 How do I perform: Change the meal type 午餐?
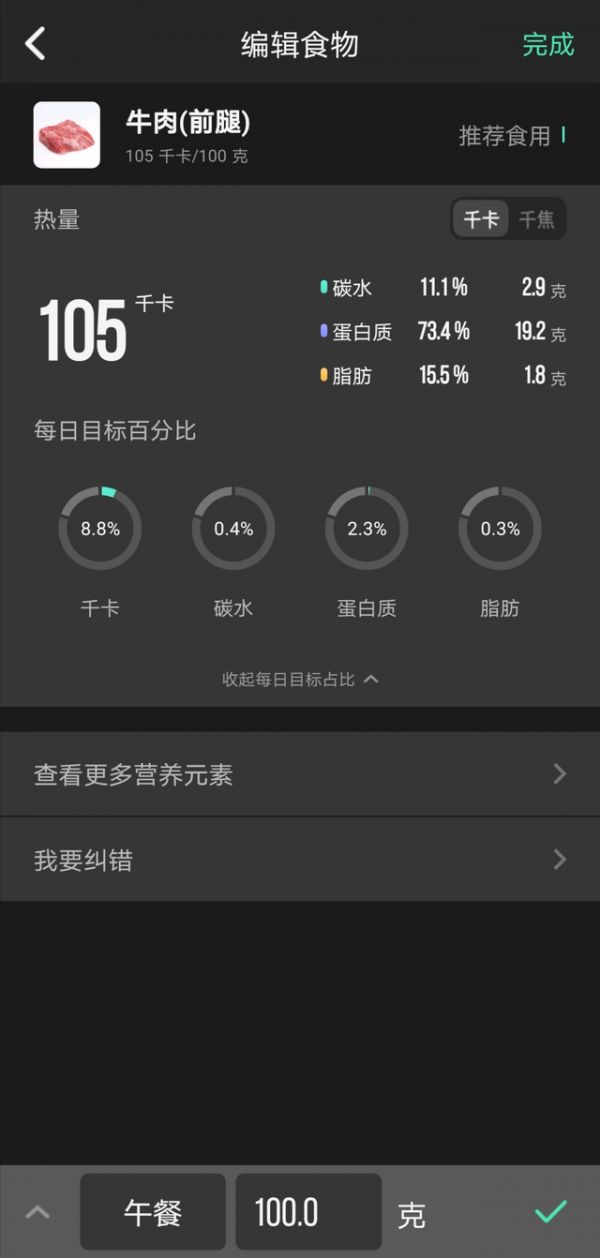[153, 1213]
